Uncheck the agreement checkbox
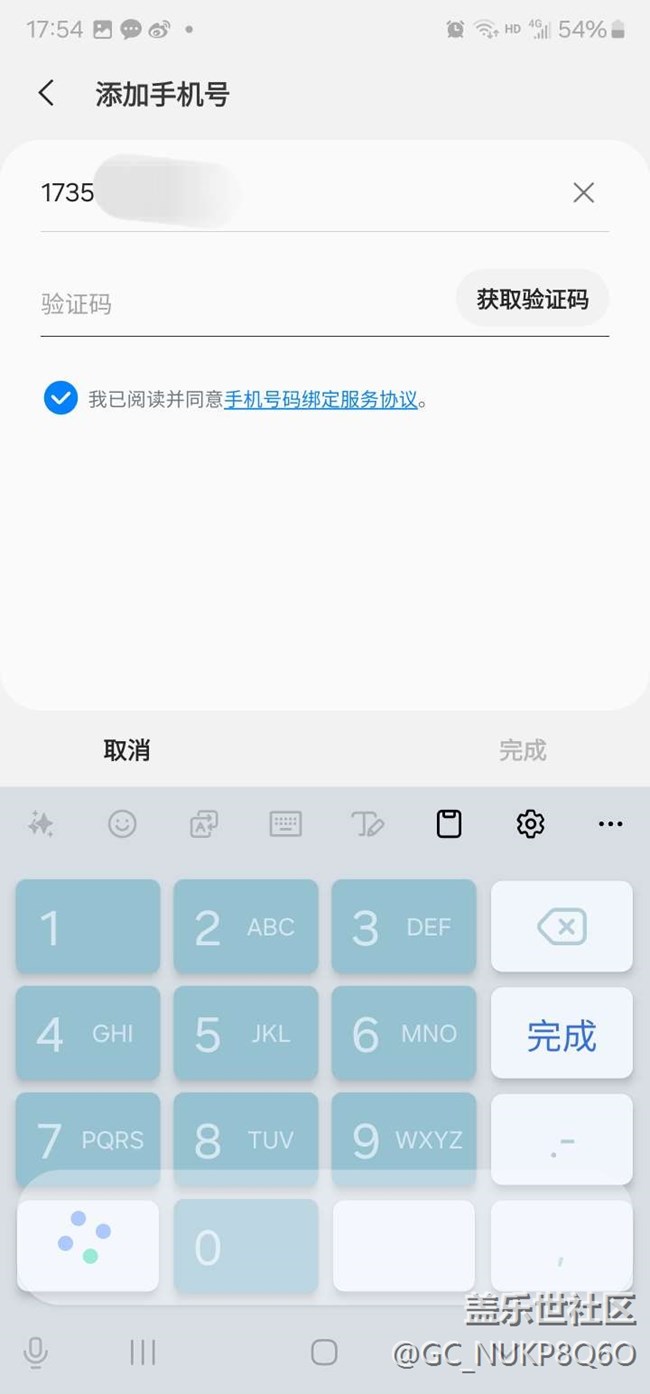Screen dimensions: 650x1394 pos(61,399)
